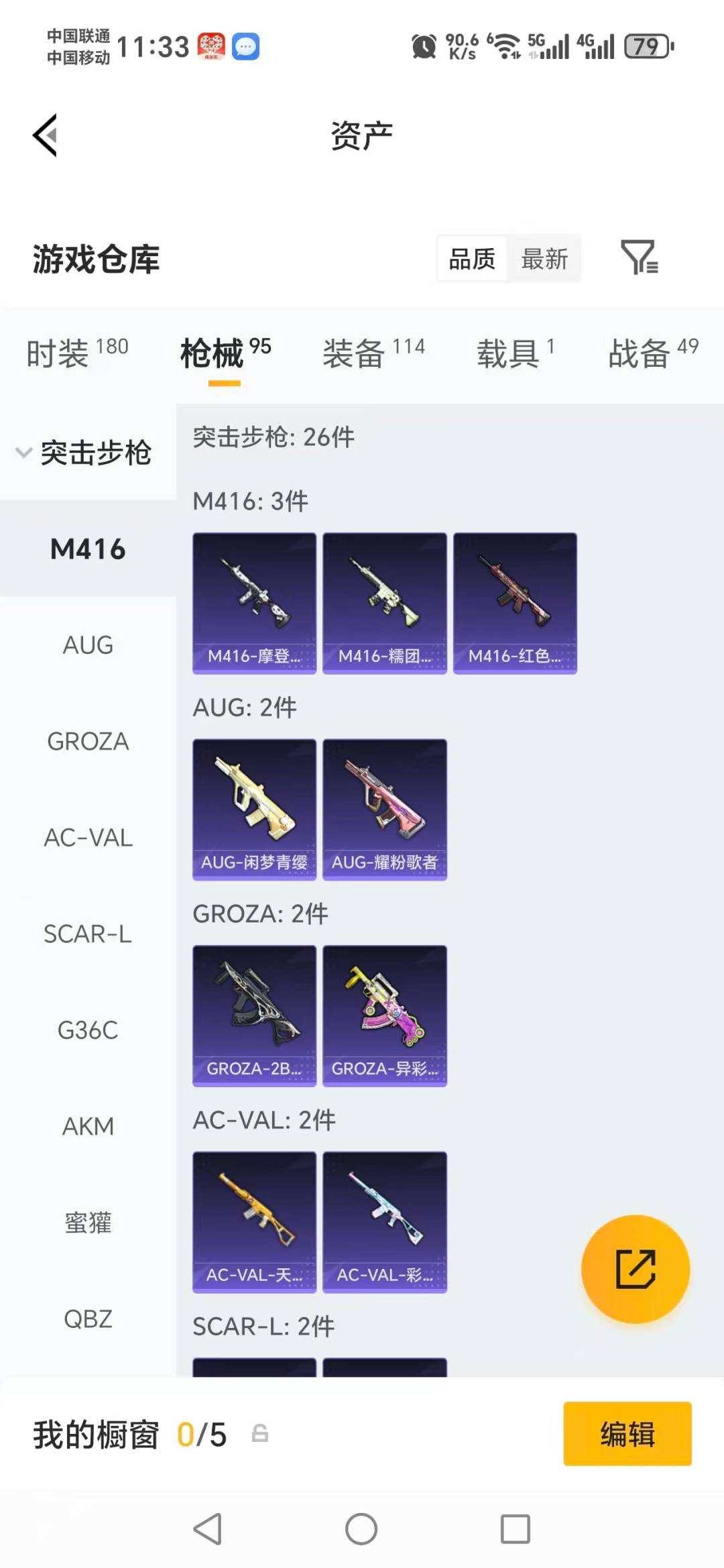
Task: View the battery level indicator 79
Action: point(646,47)
